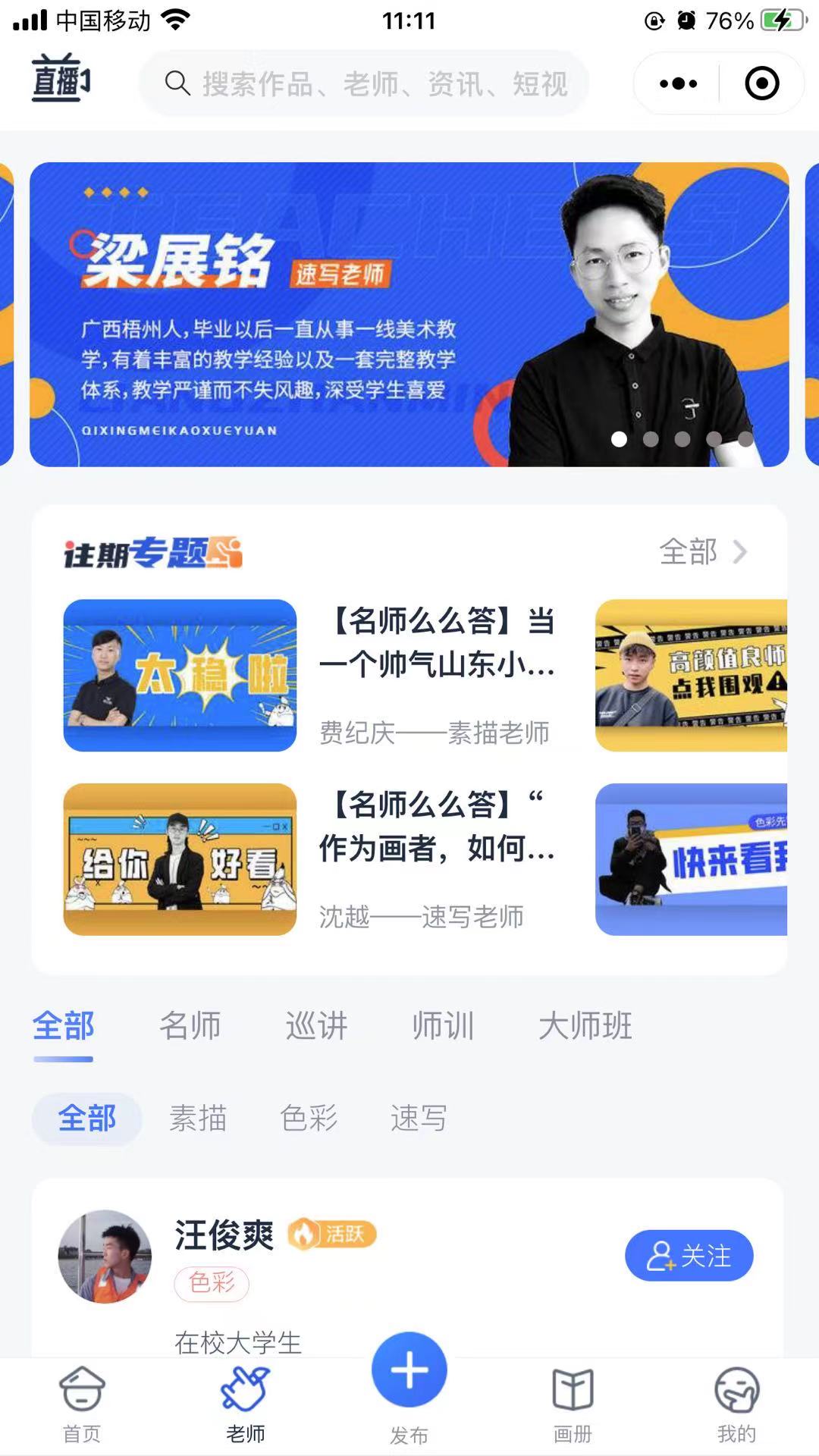Go to the 首页 tab
Screen dimensions: 819x1456
pyautogui.click(x=82, y=1404)
